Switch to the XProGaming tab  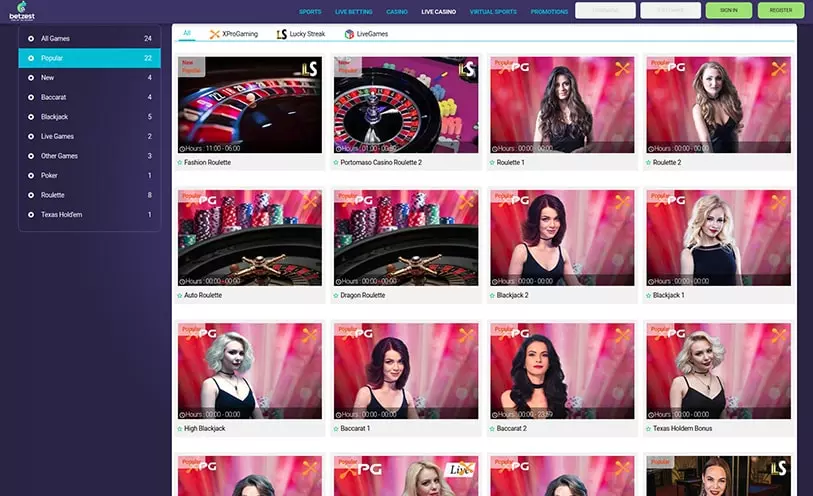point(234,33)
